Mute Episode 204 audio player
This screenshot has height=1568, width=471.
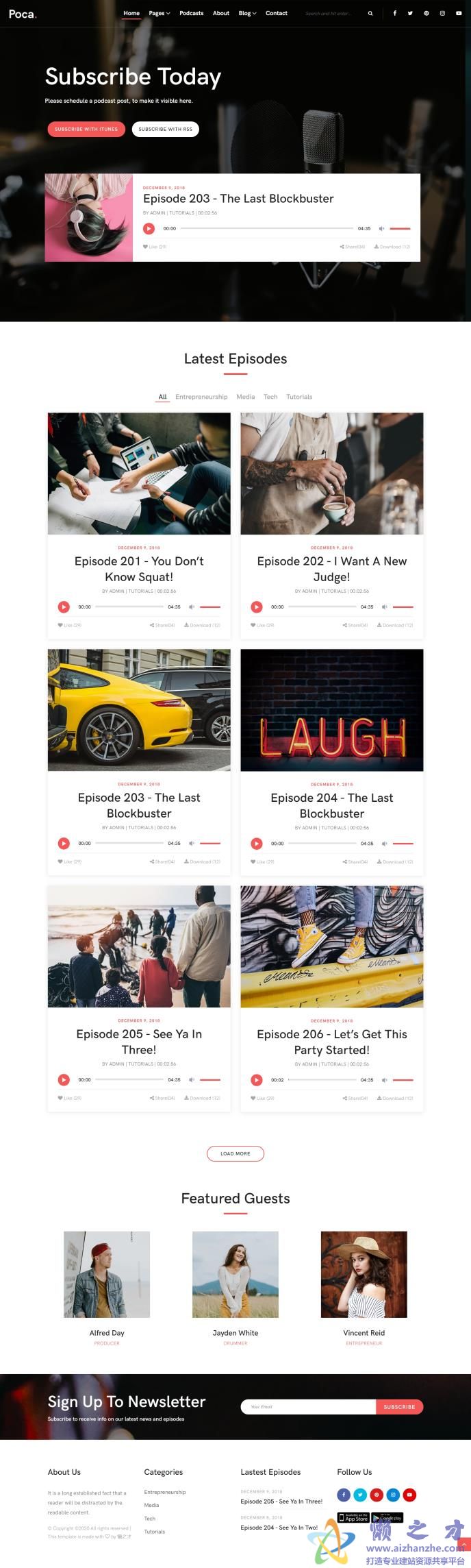click(385, 844)
